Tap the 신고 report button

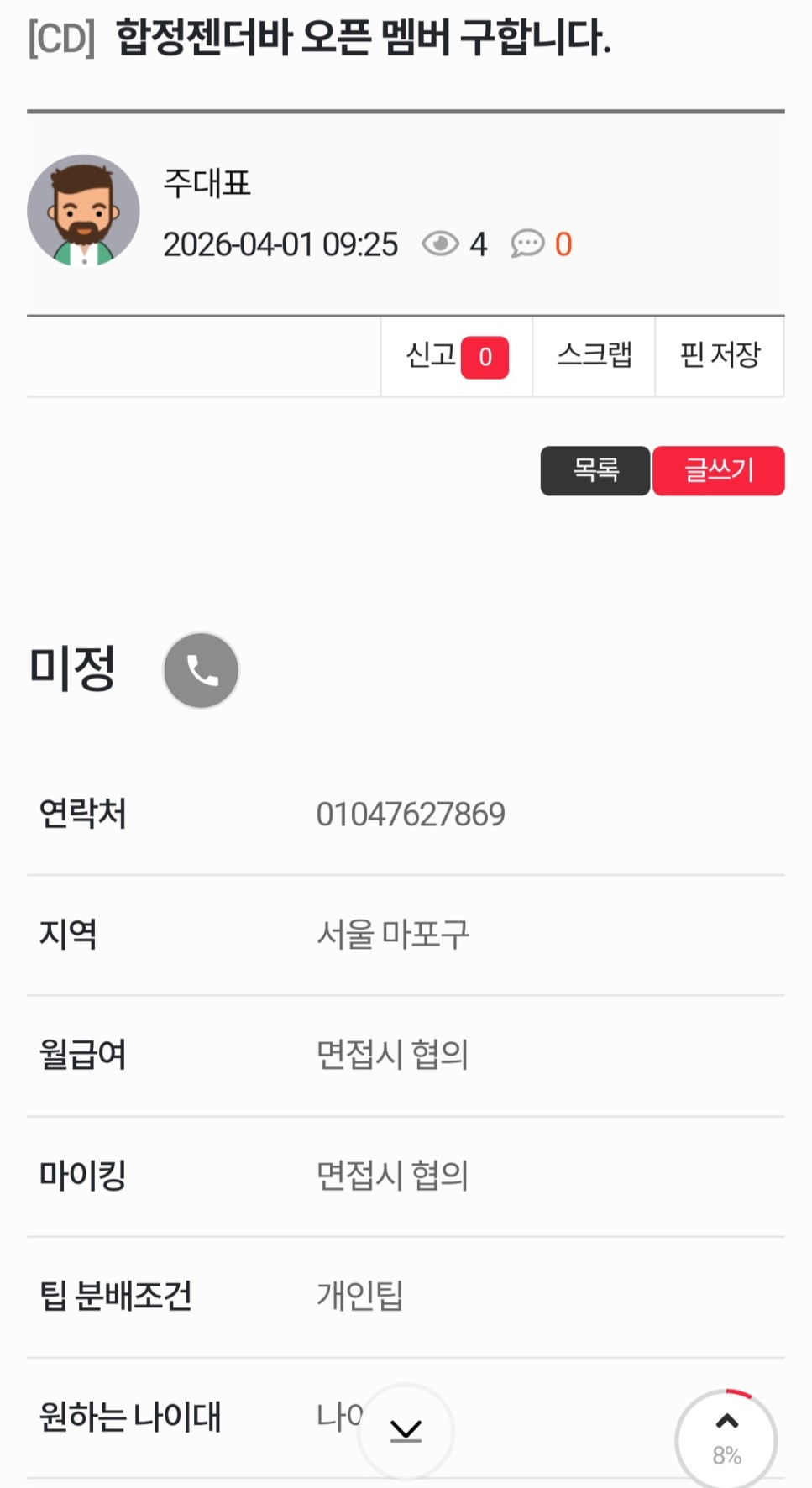click(x=456, y=356)
